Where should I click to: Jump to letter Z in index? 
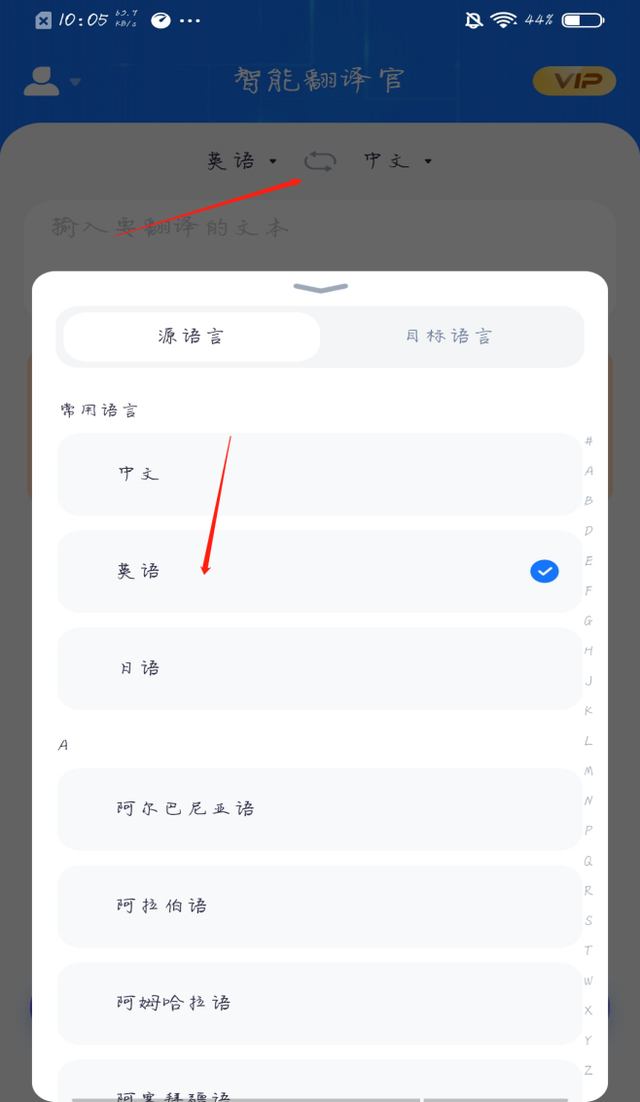pyautogui.click(x=588, y=1070)
